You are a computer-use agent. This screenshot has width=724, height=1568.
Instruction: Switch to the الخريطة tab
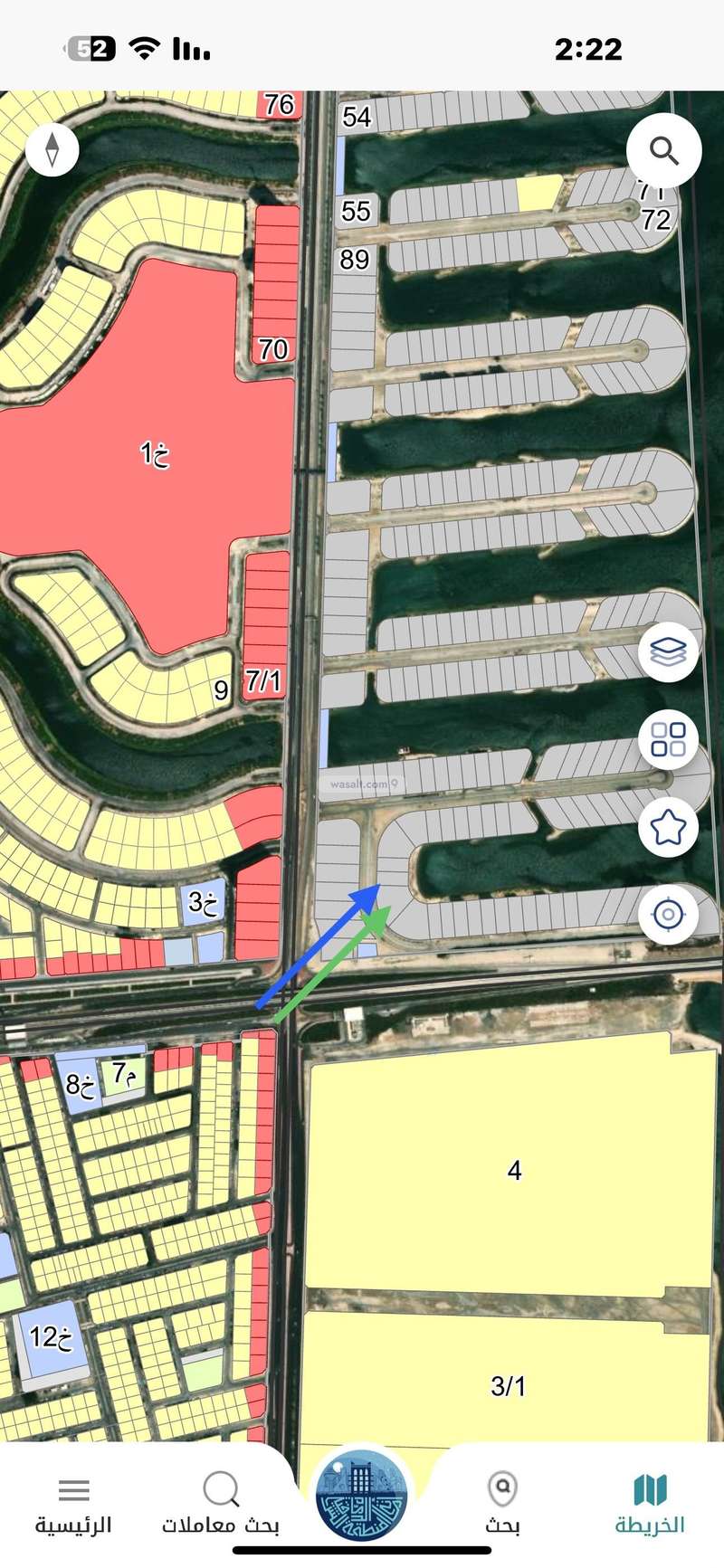coord(650,1504)
